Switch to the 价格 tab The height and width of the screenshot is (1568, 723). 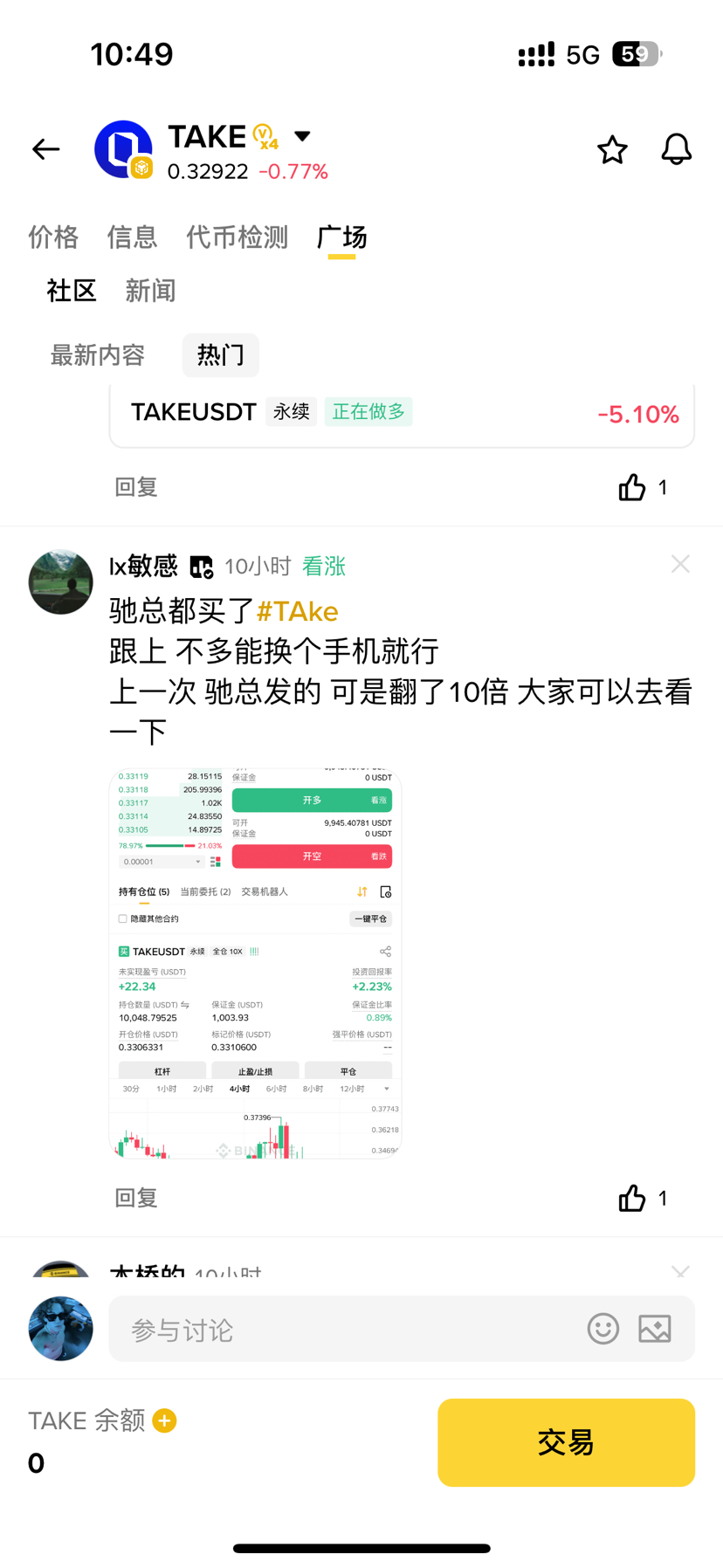pos(53,237)
